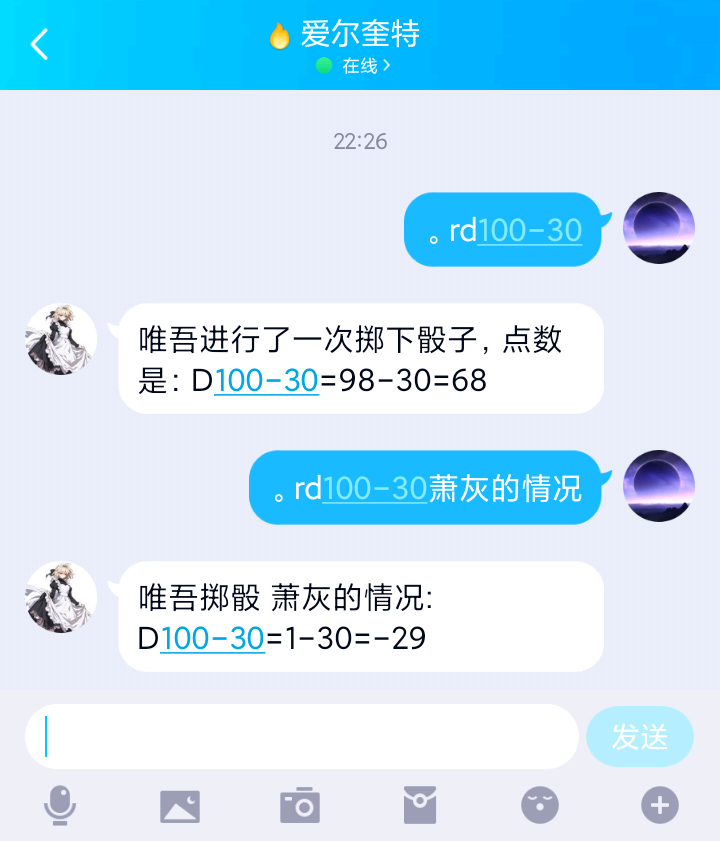
Task: Tap the green online status dot
Action: tap(322, 67)
